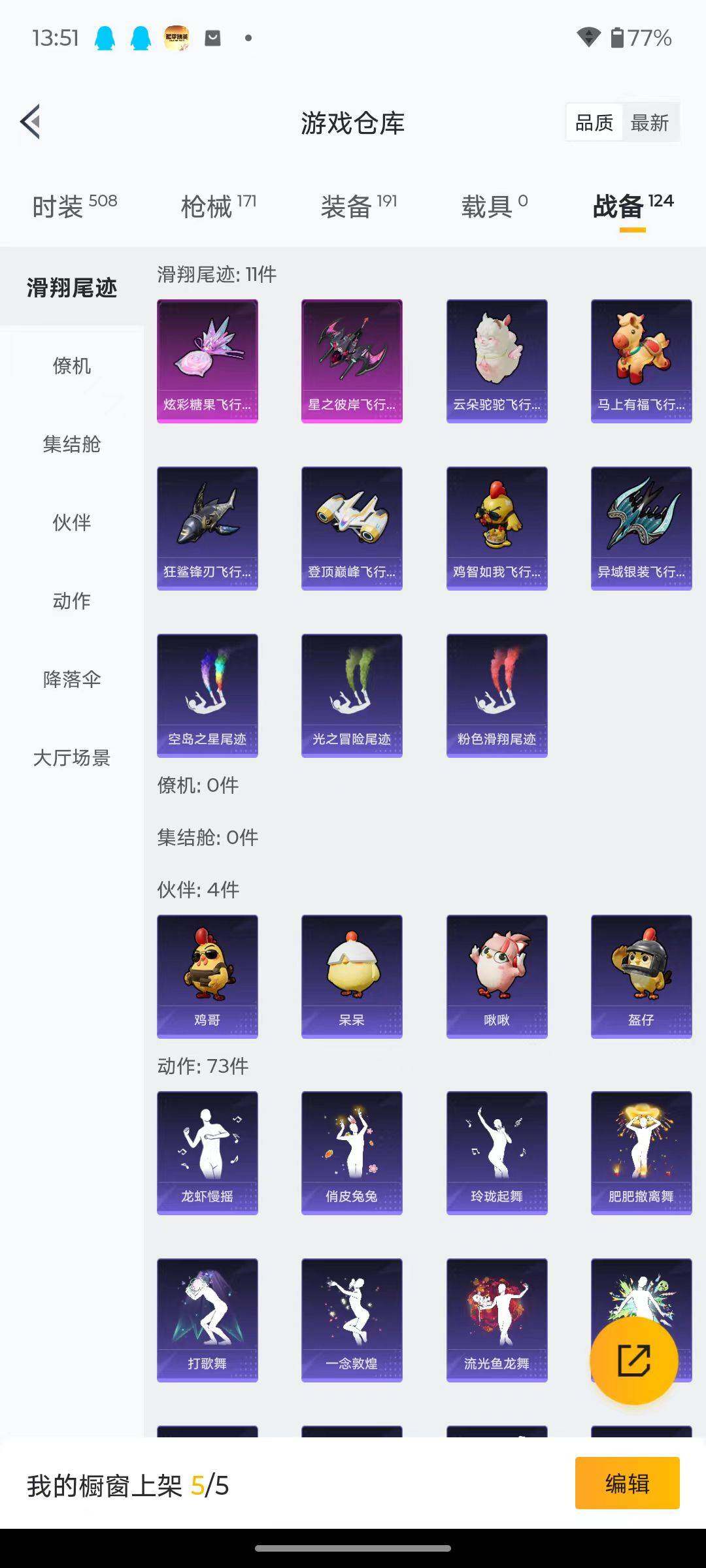706x1568 pixels.
Task: Select the 粉色滑翔尾迹 trail item
Action: pos(497,694)
